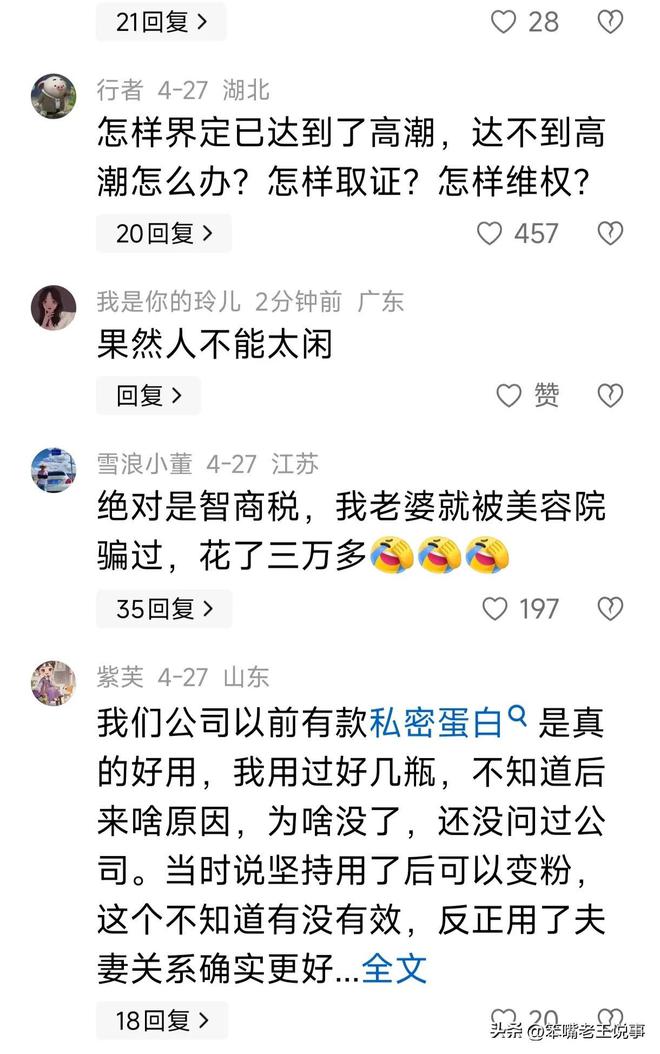Like 行者's comment

click(490, 233)
